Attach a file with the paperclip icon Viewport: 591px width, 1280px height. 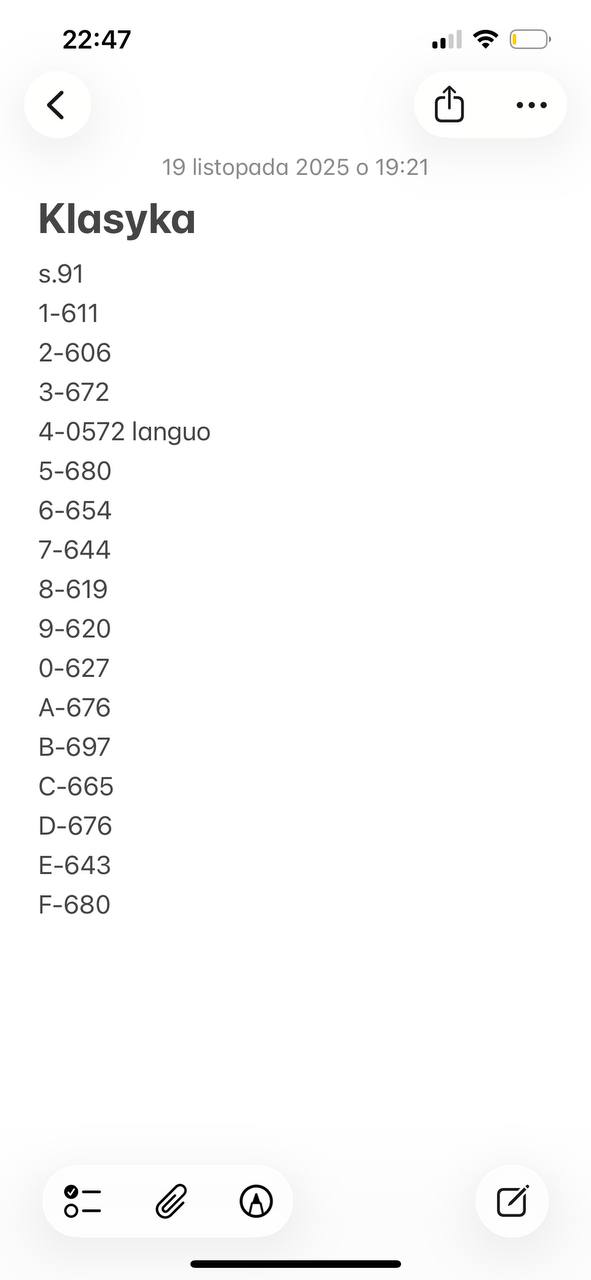click(x=171, y=1201)
